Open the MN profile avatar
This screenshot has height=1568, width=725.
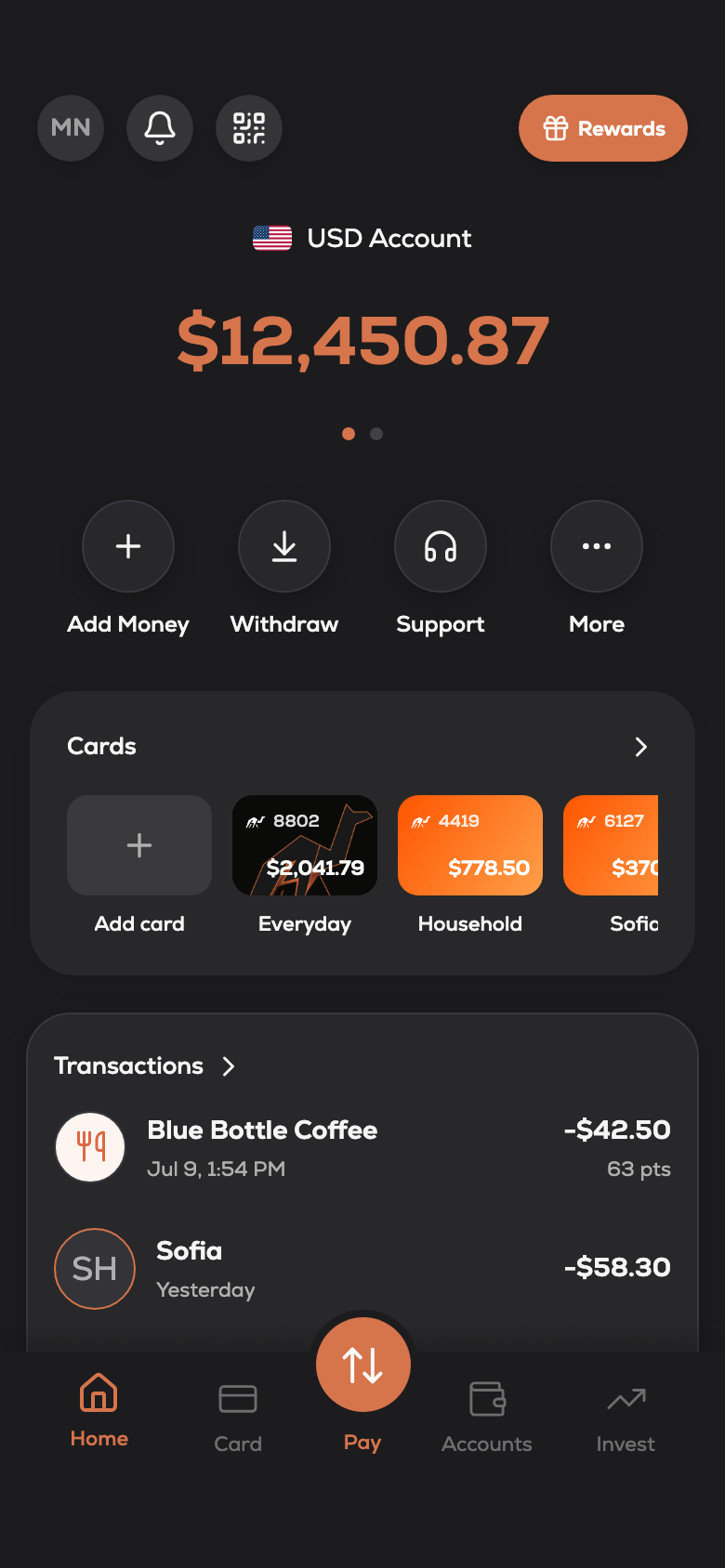point(71,128)
